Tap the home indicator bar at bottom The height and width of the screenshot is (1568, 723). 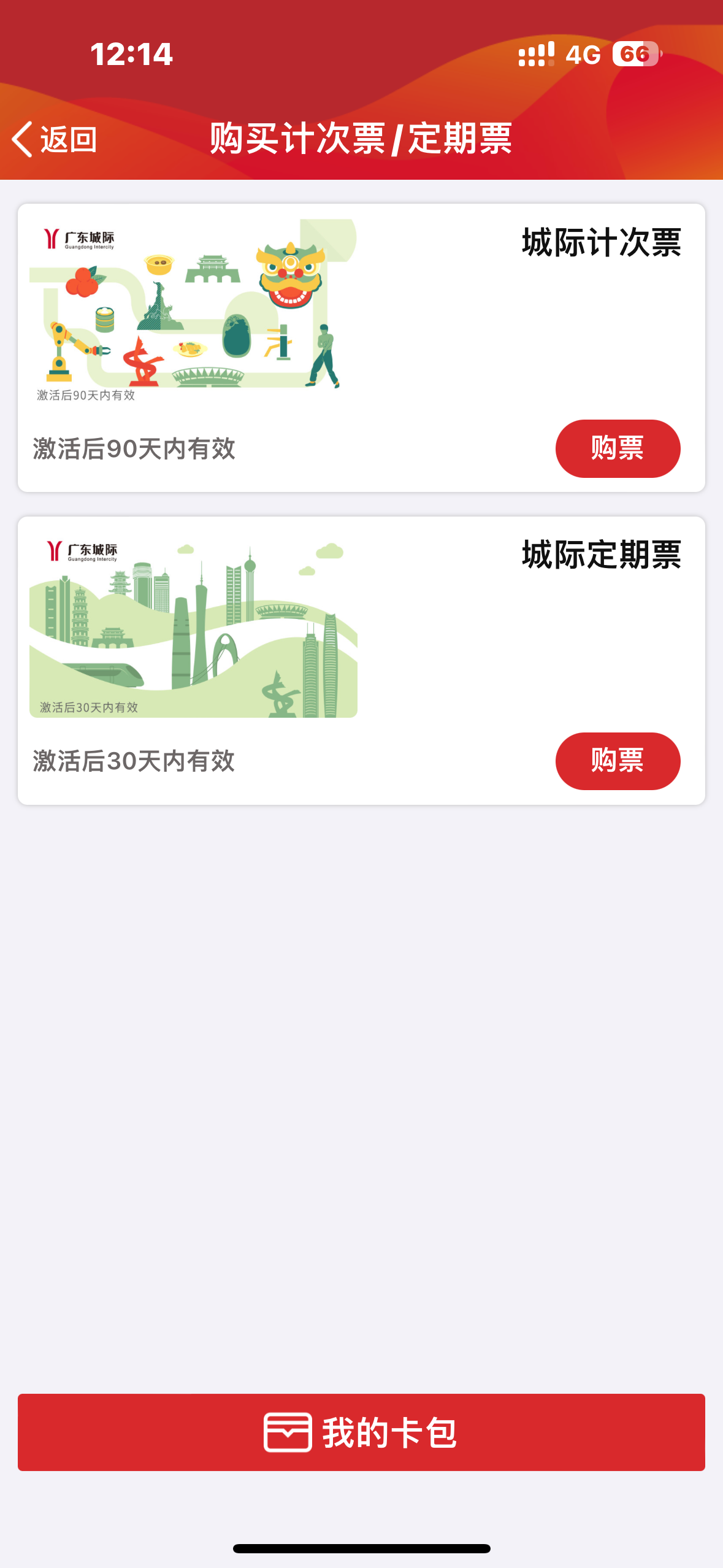pyautogui.click(x=361, y=1548)
